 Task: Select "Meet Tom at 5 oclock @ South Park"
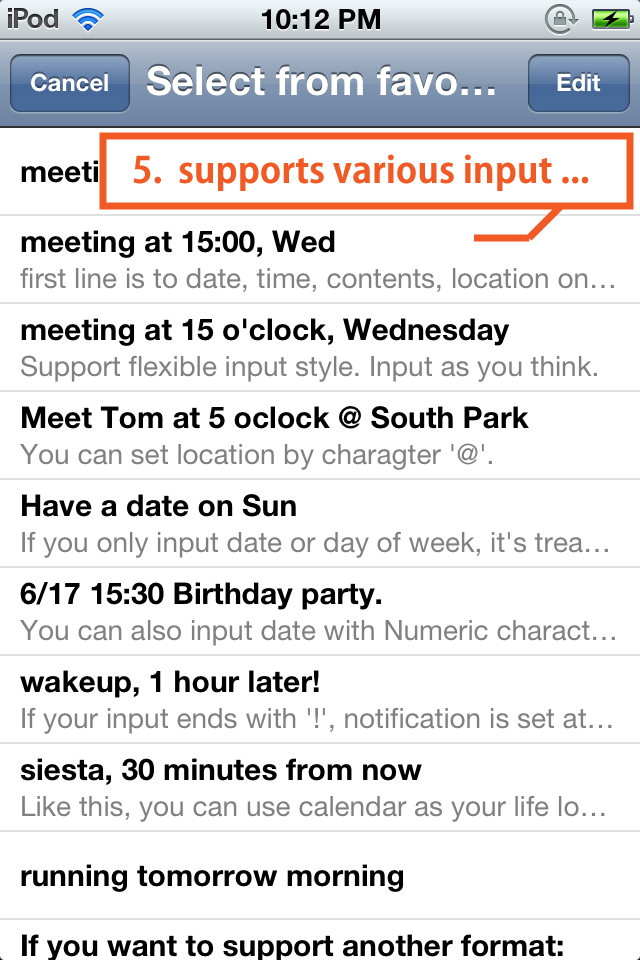coord(320,436)
